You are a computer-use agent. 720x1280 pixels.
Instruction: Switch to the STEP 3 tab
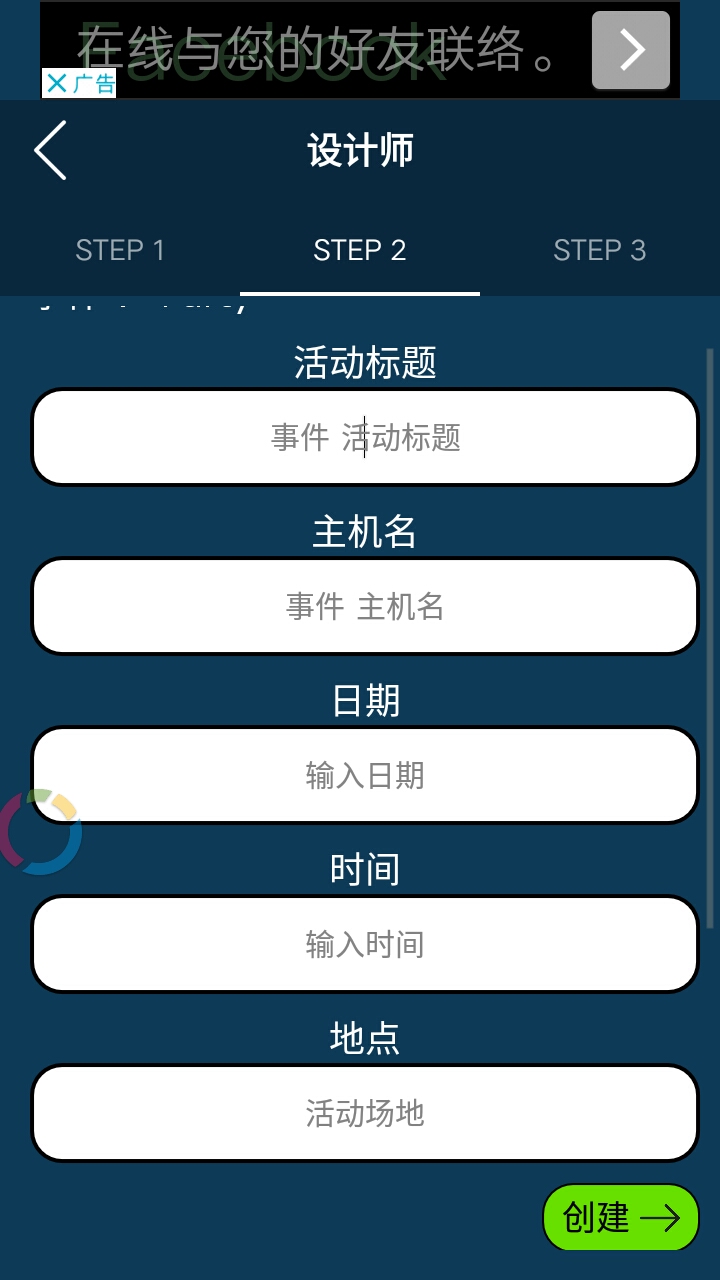[600, 250]
